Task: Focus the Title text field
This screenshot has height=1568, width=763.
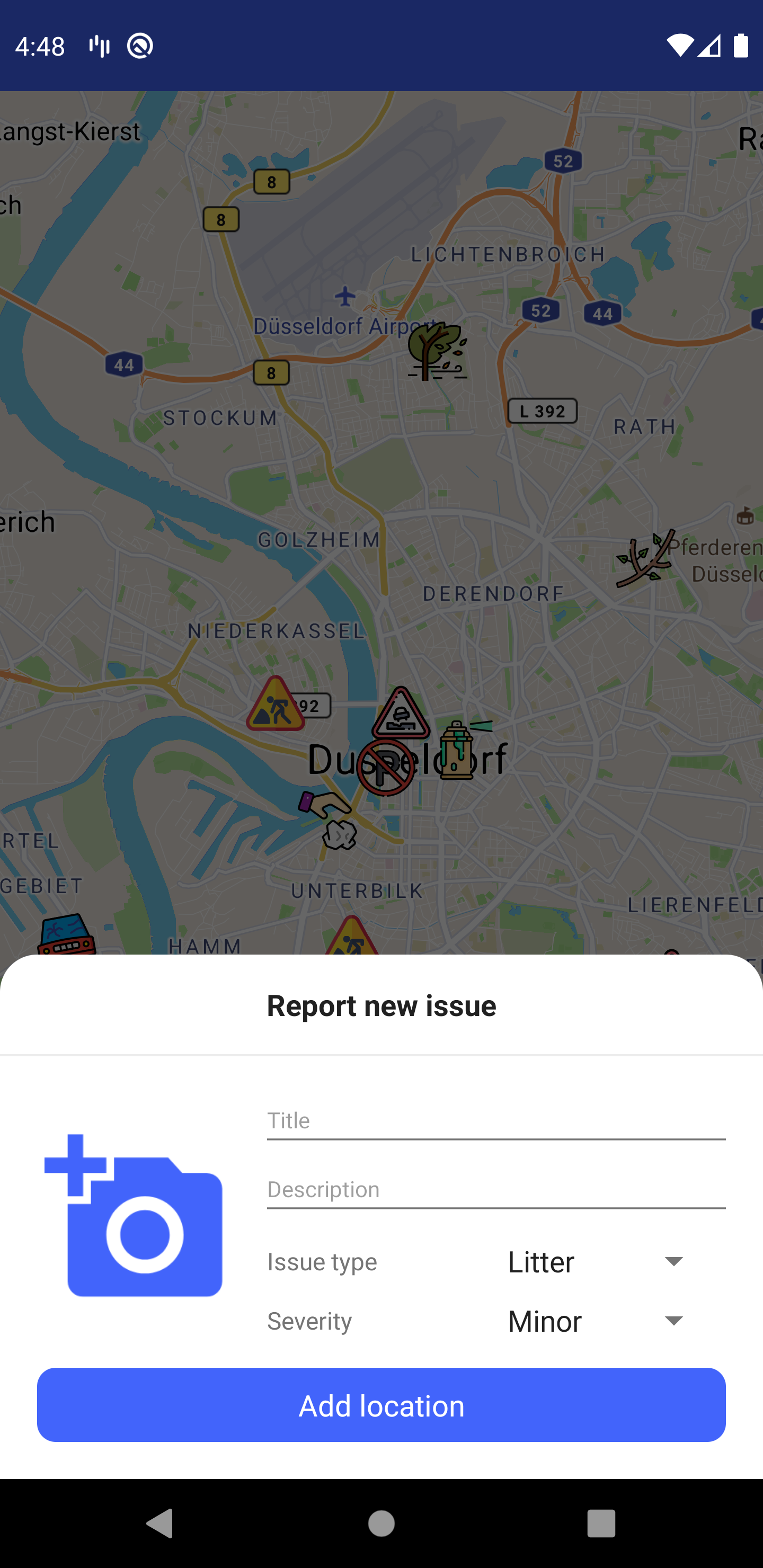Action: [495, 1121]
